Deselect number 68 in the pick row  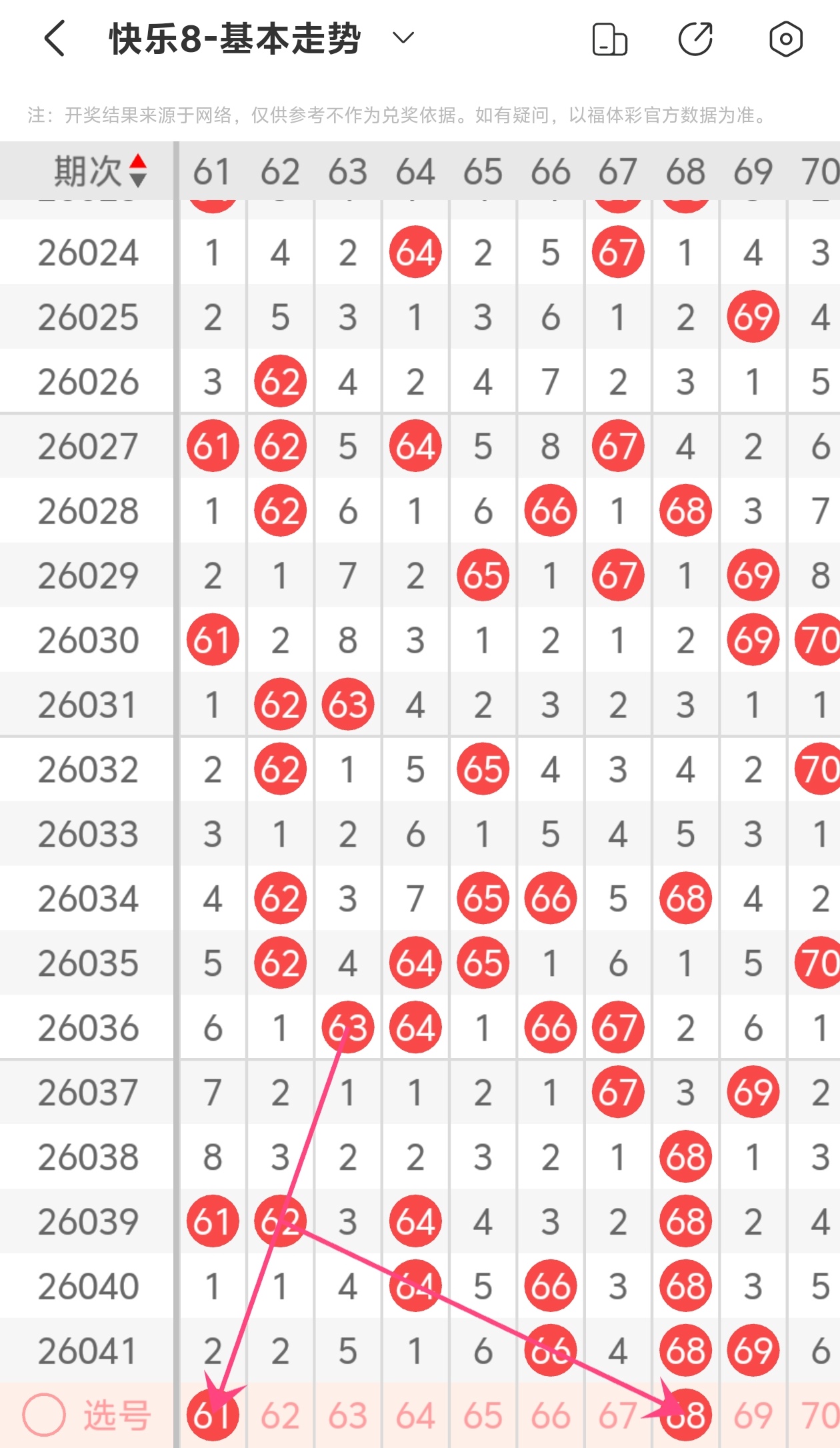(685, 1415)
